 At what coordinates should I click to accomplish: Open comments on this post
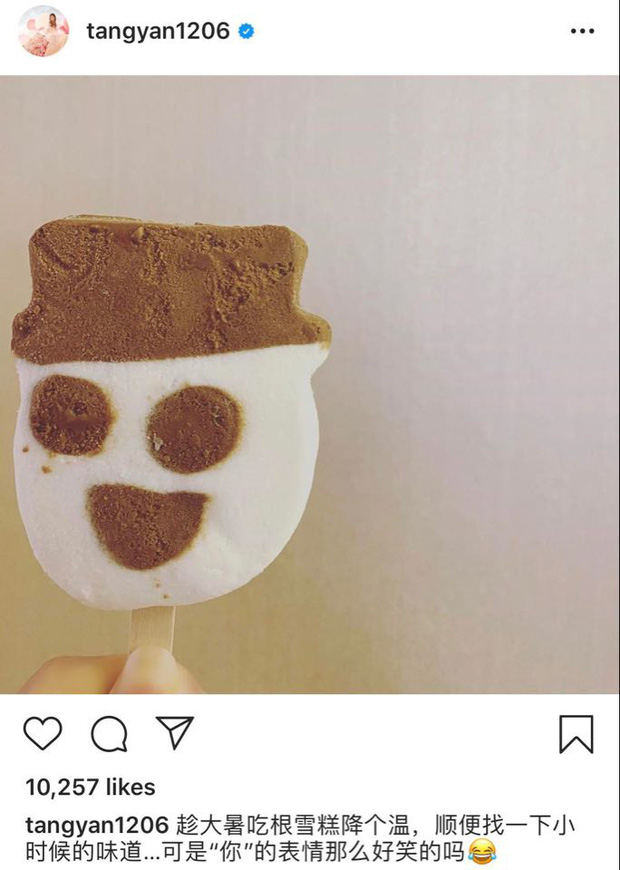(x=109, y=734)
